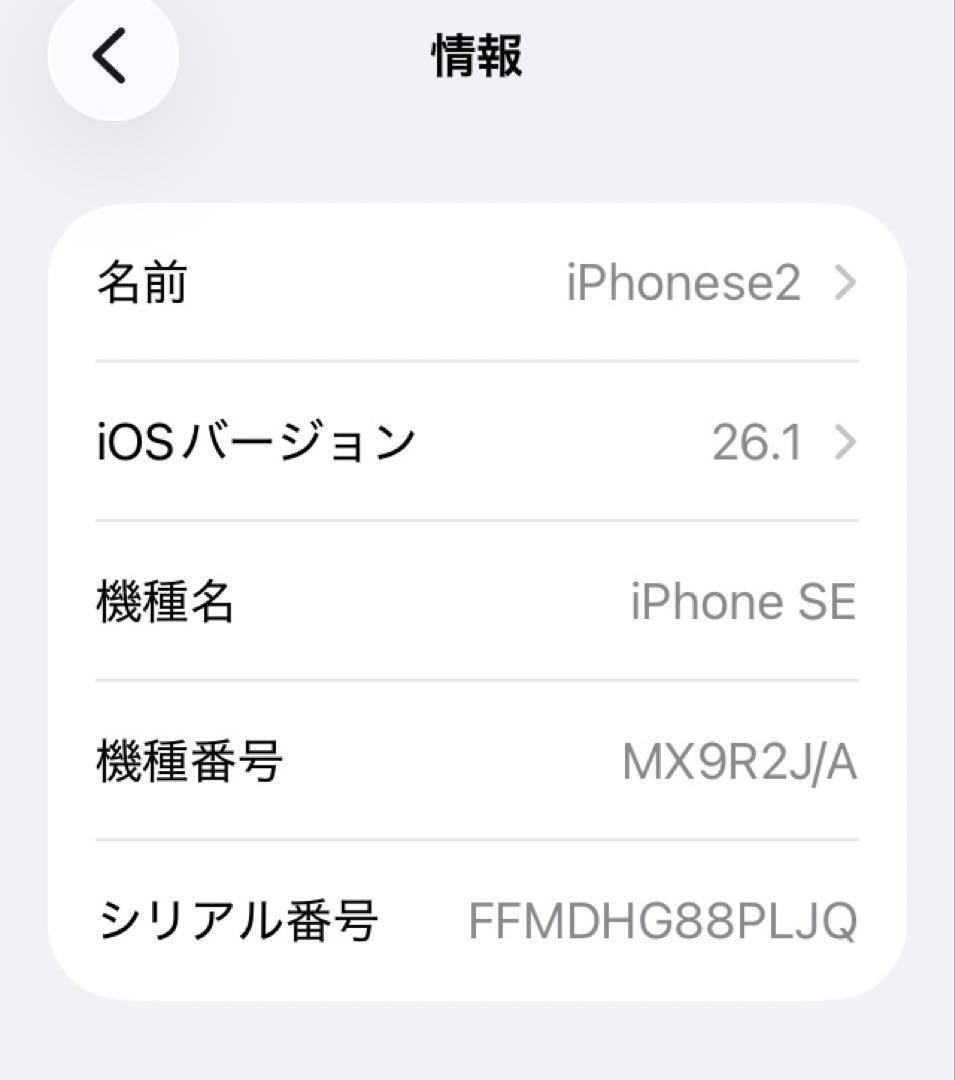Tap the circular back button area

pyautogui.click(x=110, y=57)
